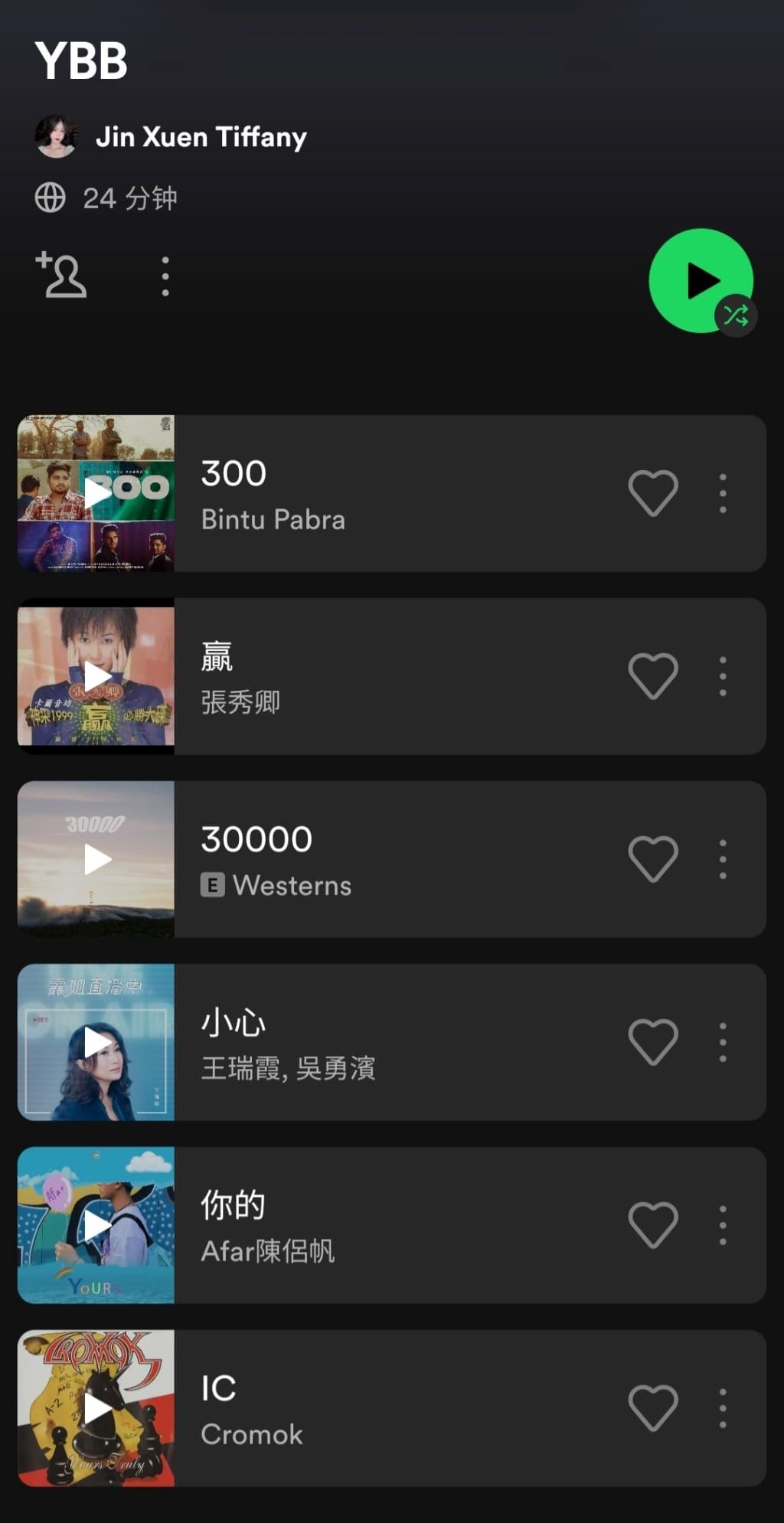Open more options for 贏
Screen dimensions: 784x1523
tap(723, 676)
